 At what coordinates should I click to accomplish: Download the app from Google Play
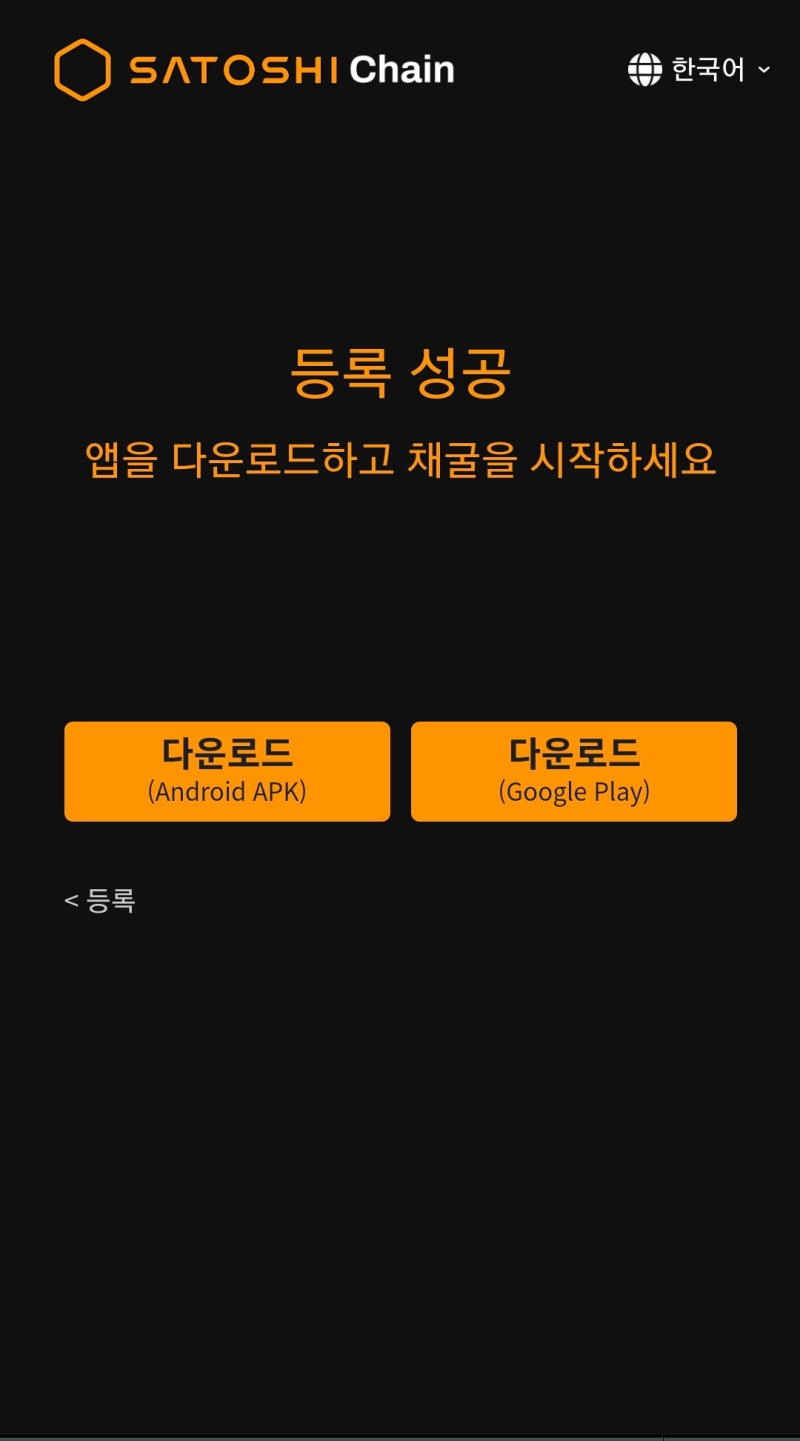coord(573,771)
